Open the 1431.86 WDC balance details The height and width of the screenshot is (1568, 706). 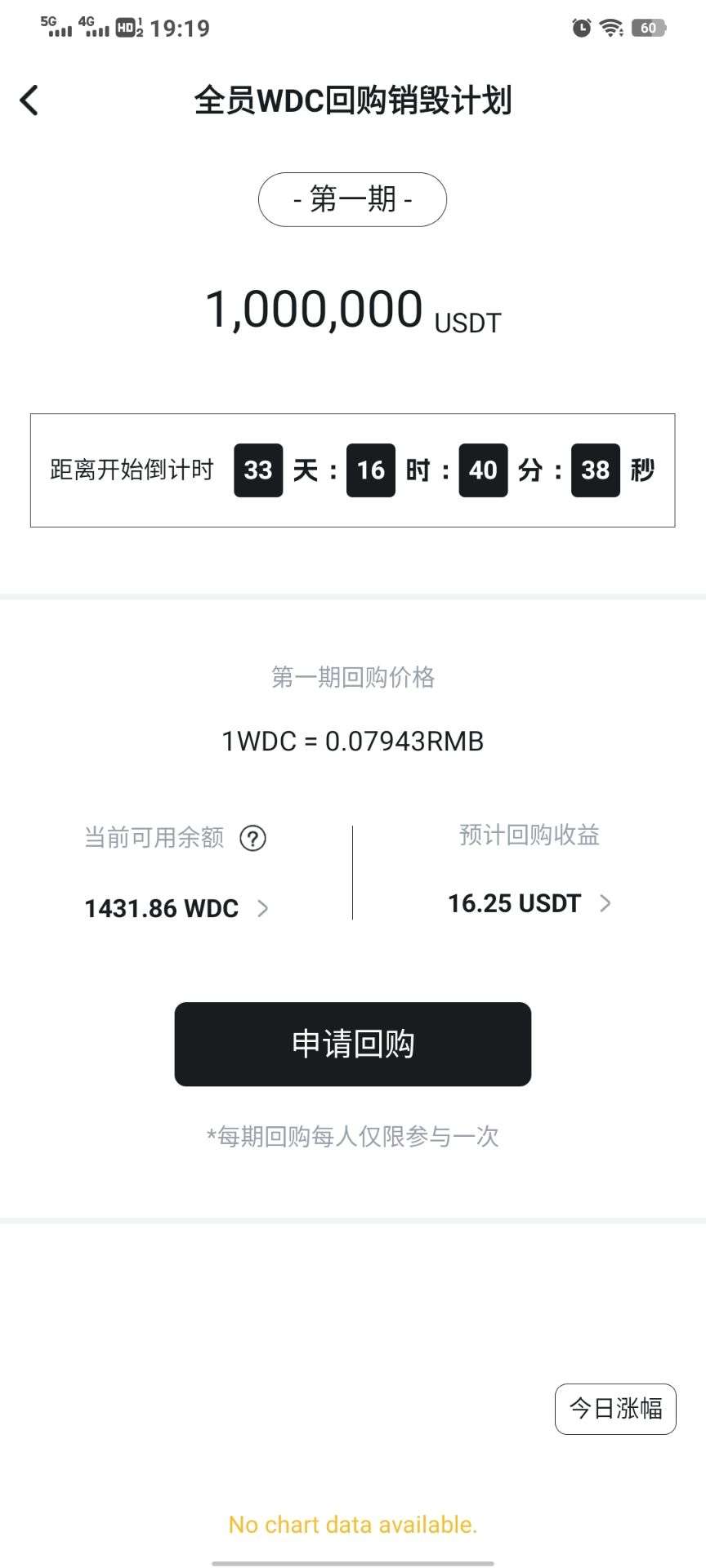click(x=176, y=908)
